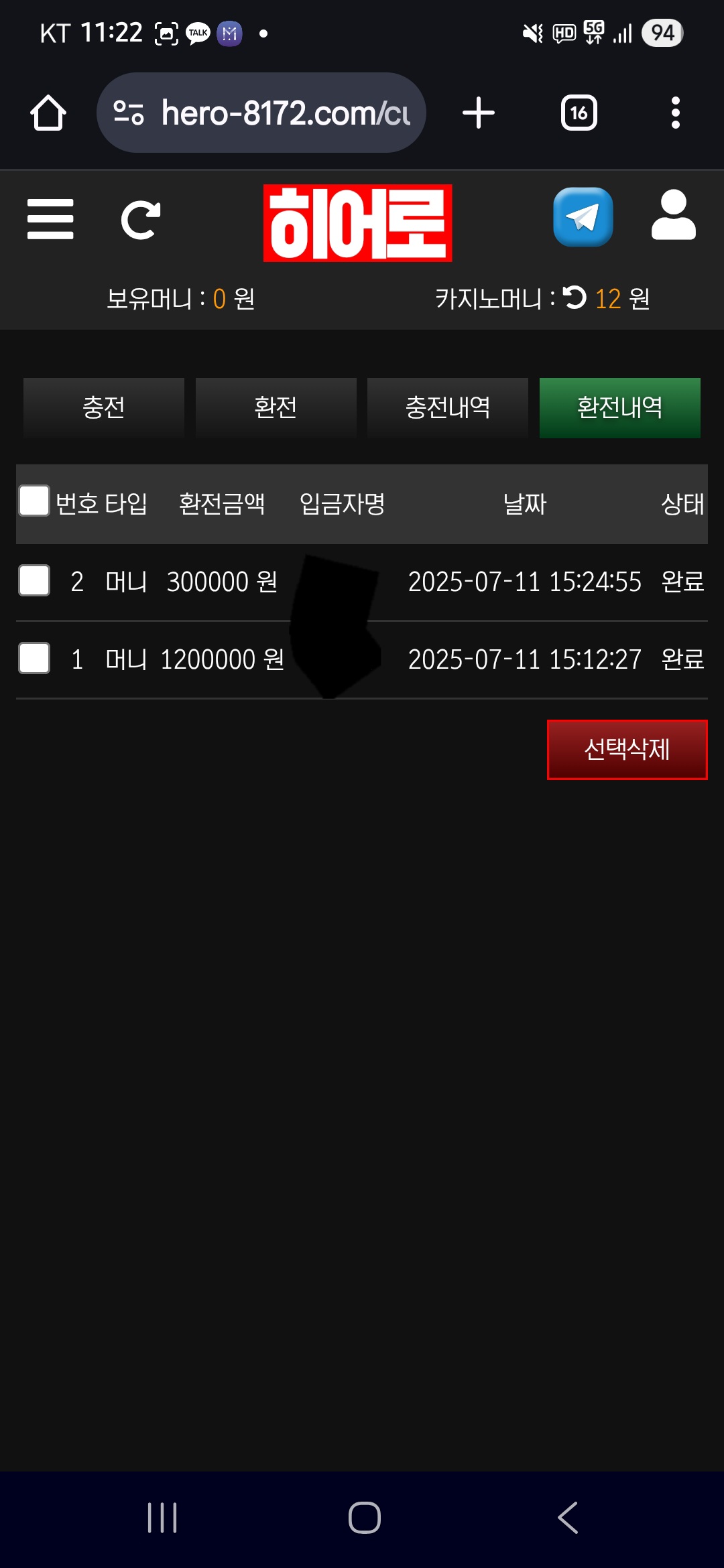Check the box for the 300000 원 entry
This screenshot has height=1568, width=724.
pos(34,580)
